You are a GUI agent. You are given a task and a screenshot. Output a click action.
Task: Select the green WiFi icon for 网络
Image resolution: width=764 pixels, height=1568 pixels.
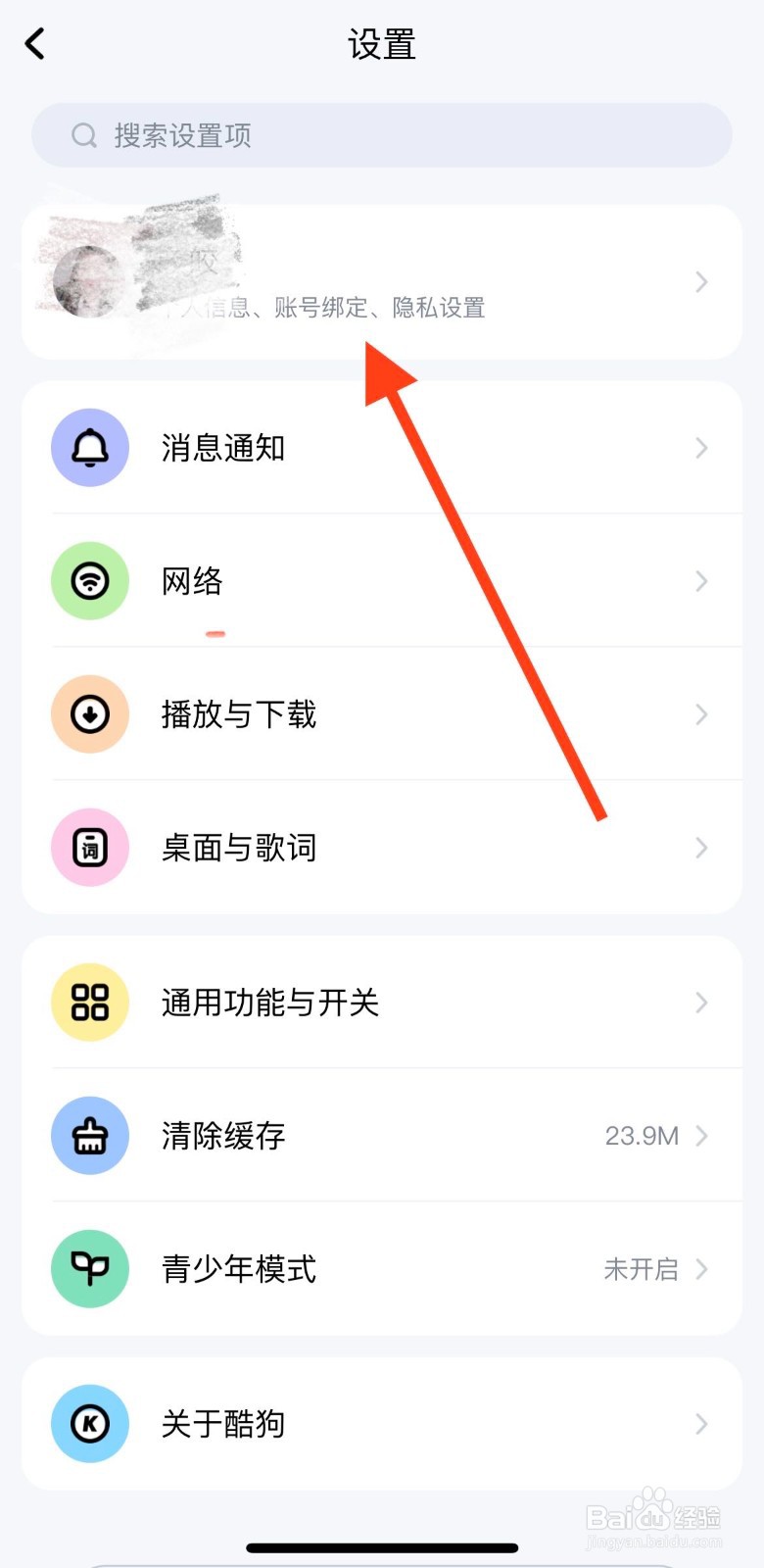[x=89, y=580]
